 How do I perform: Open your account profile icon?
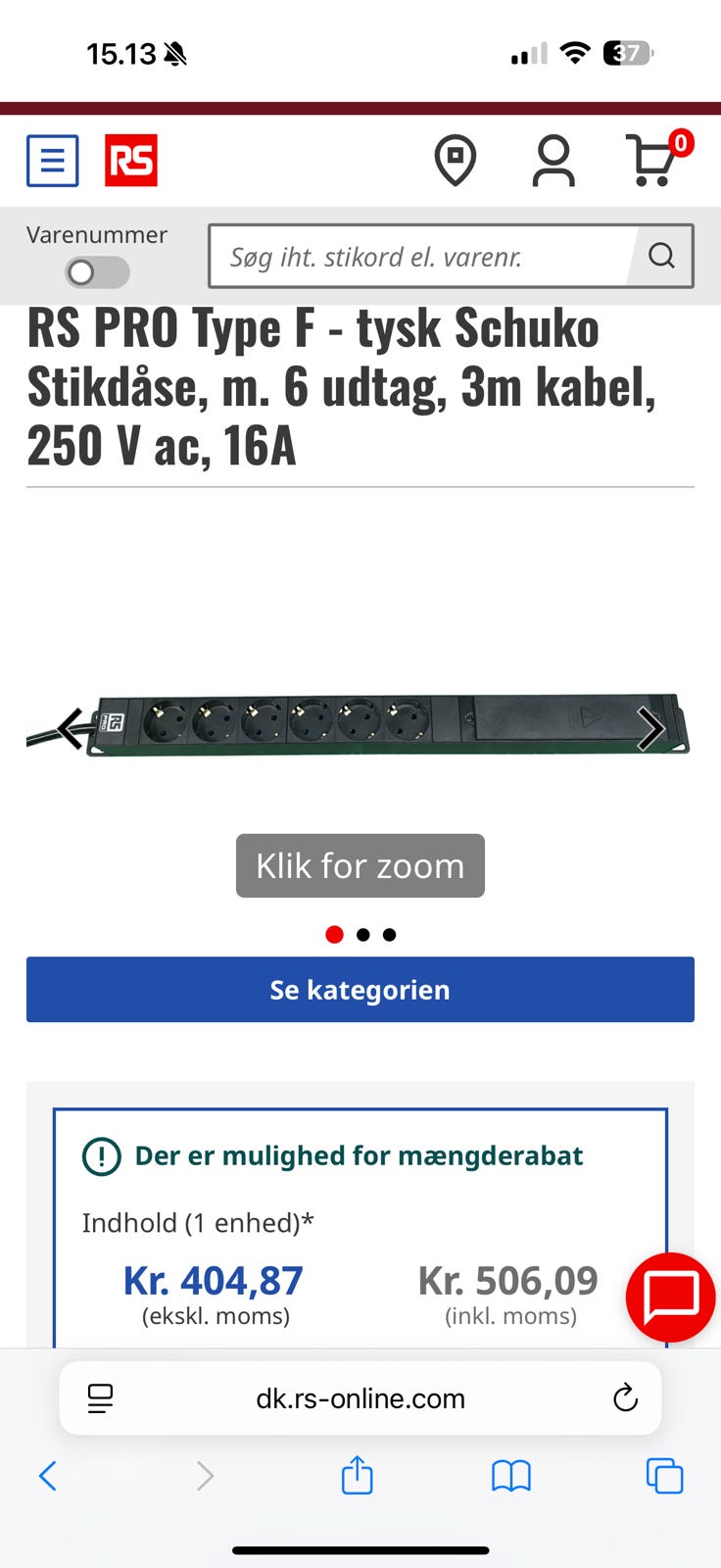pos(554,160)
